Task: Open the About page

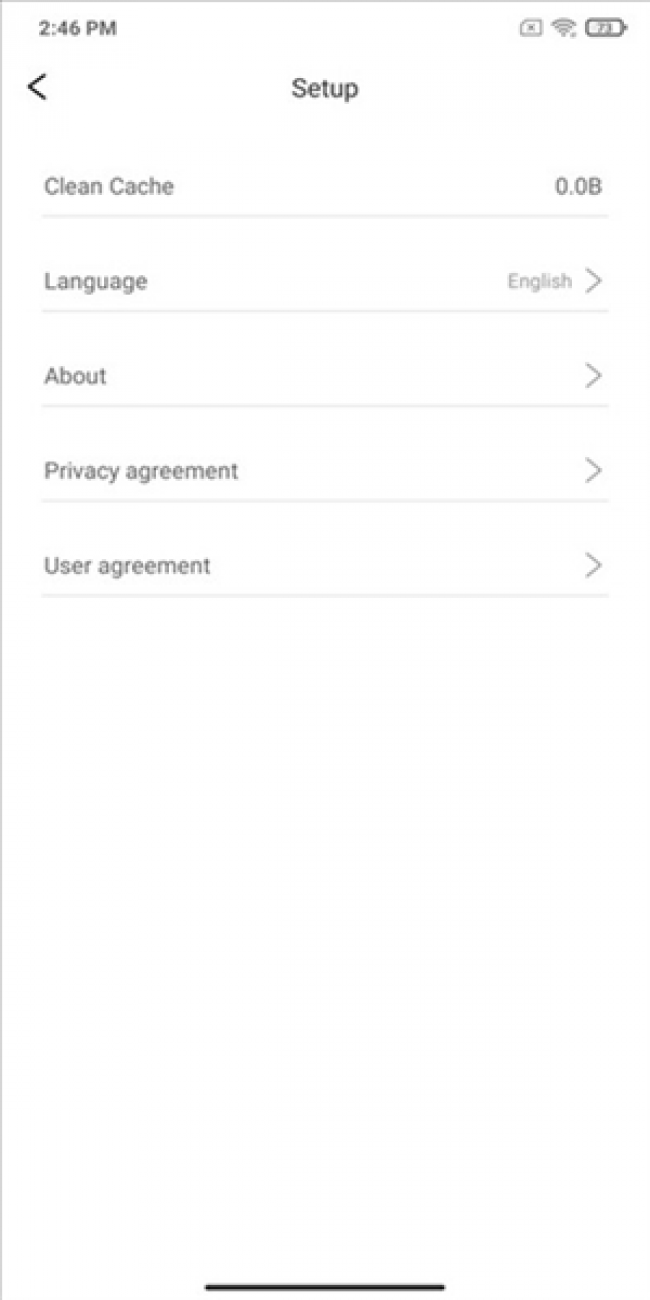Action: tap(325, 376)
